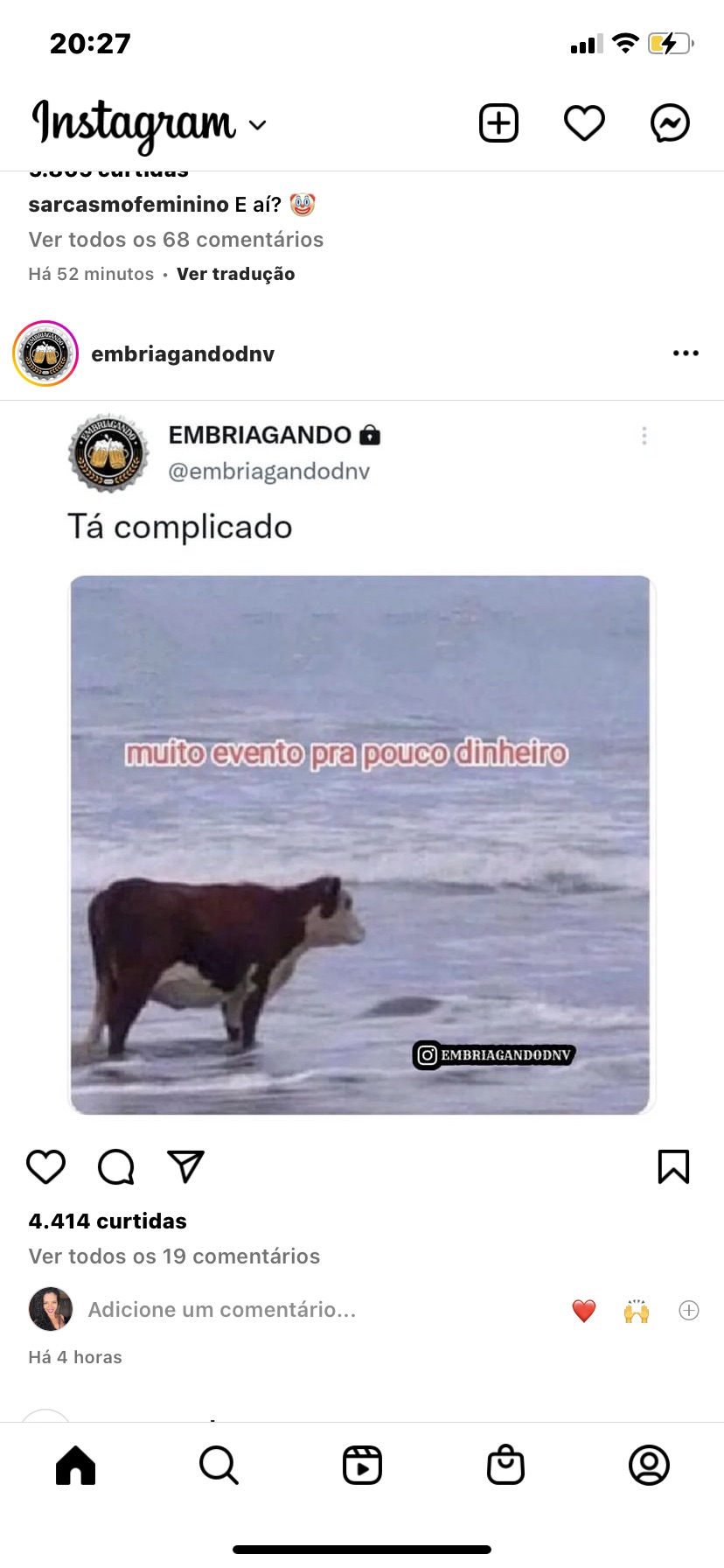
Task: Open embriagandodnv profile from post header
Action: pos(182,353)
